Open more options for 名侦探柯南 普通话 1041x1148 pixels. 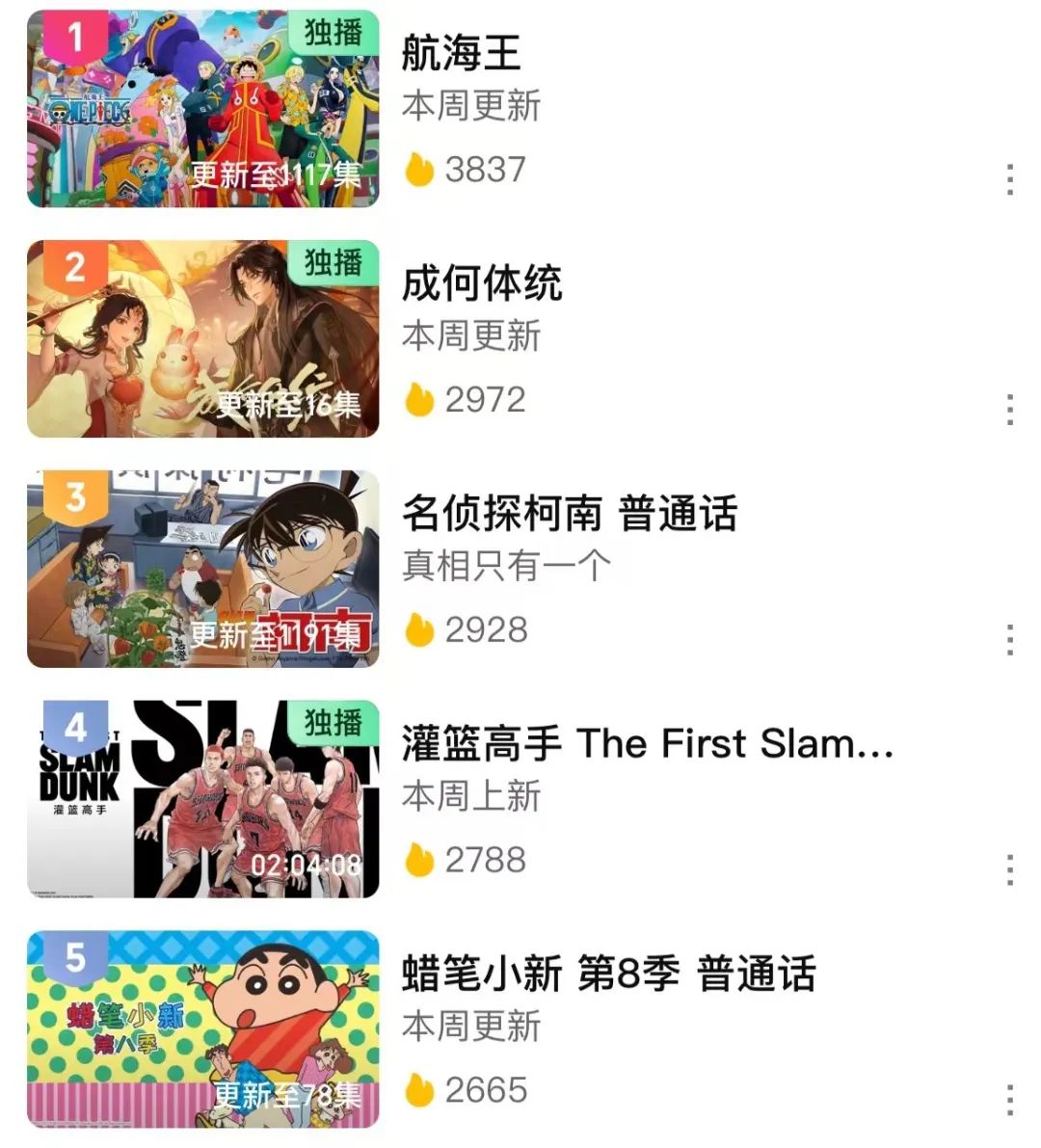(x=1009, y=640)
